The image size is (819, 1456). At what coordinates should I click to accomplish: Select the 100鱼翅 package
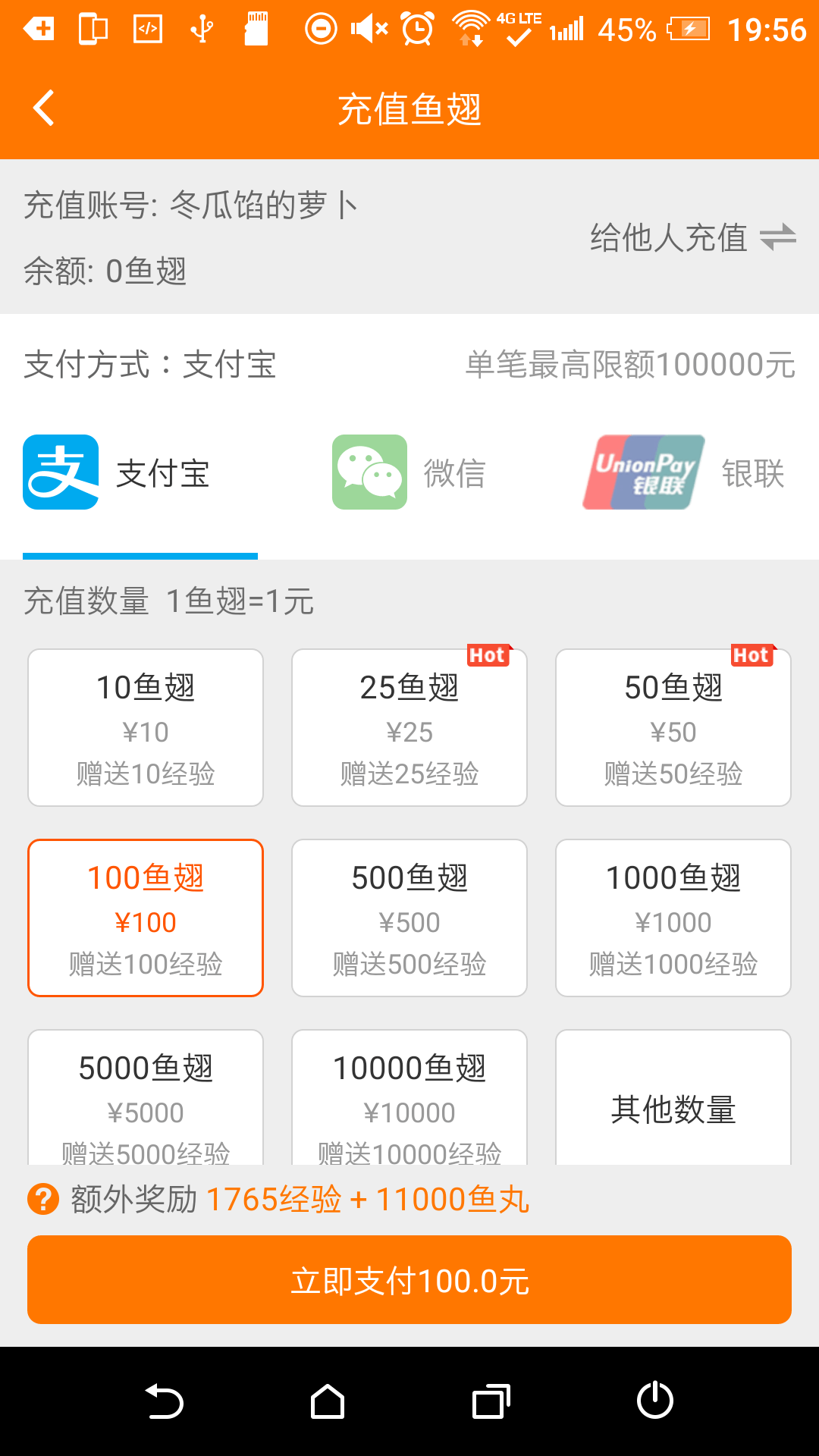coord(146,918)
